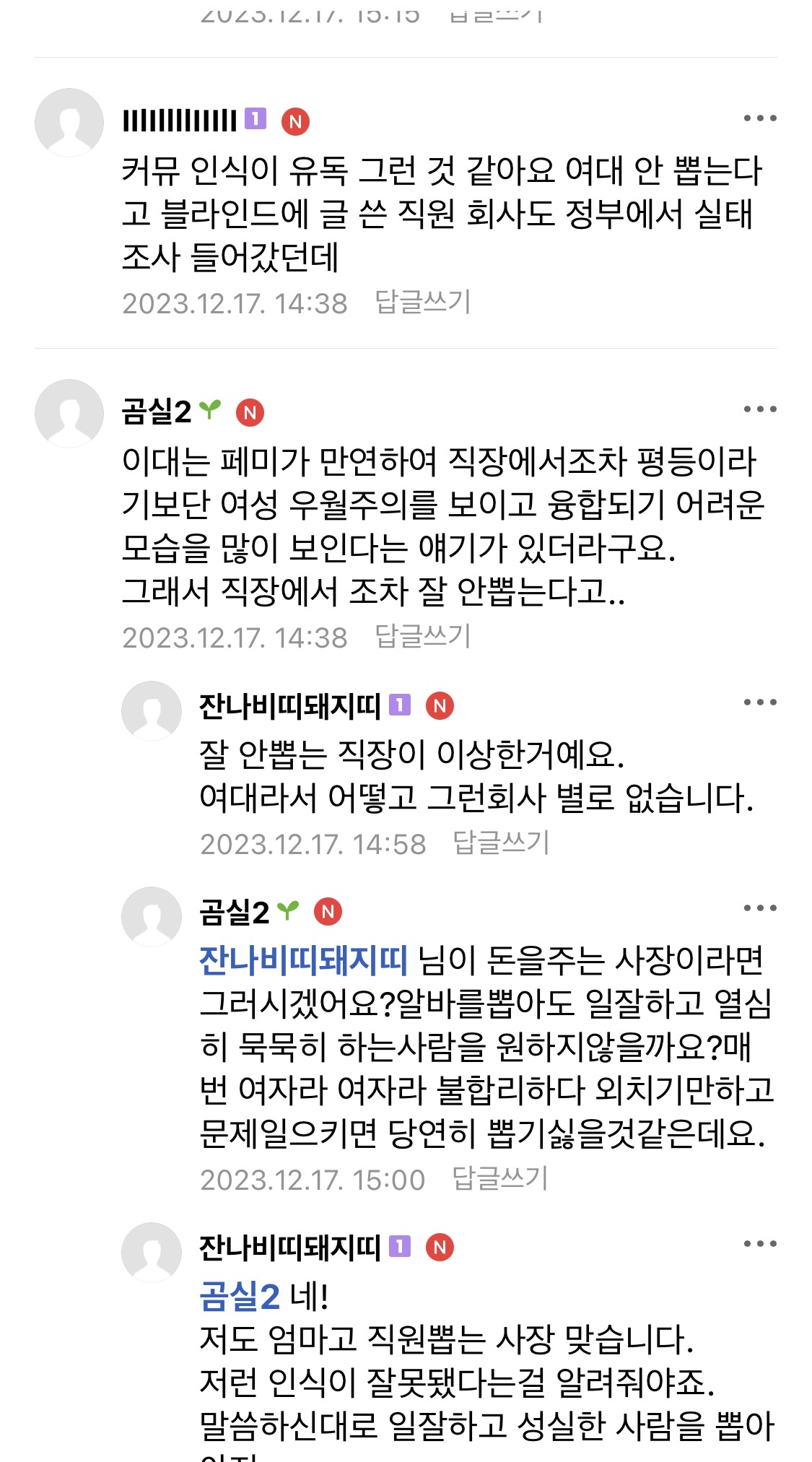Open options for 잔나비띠돼지띠's 14:58 reply
The image size is (812, 1462).
pos(759,702)
